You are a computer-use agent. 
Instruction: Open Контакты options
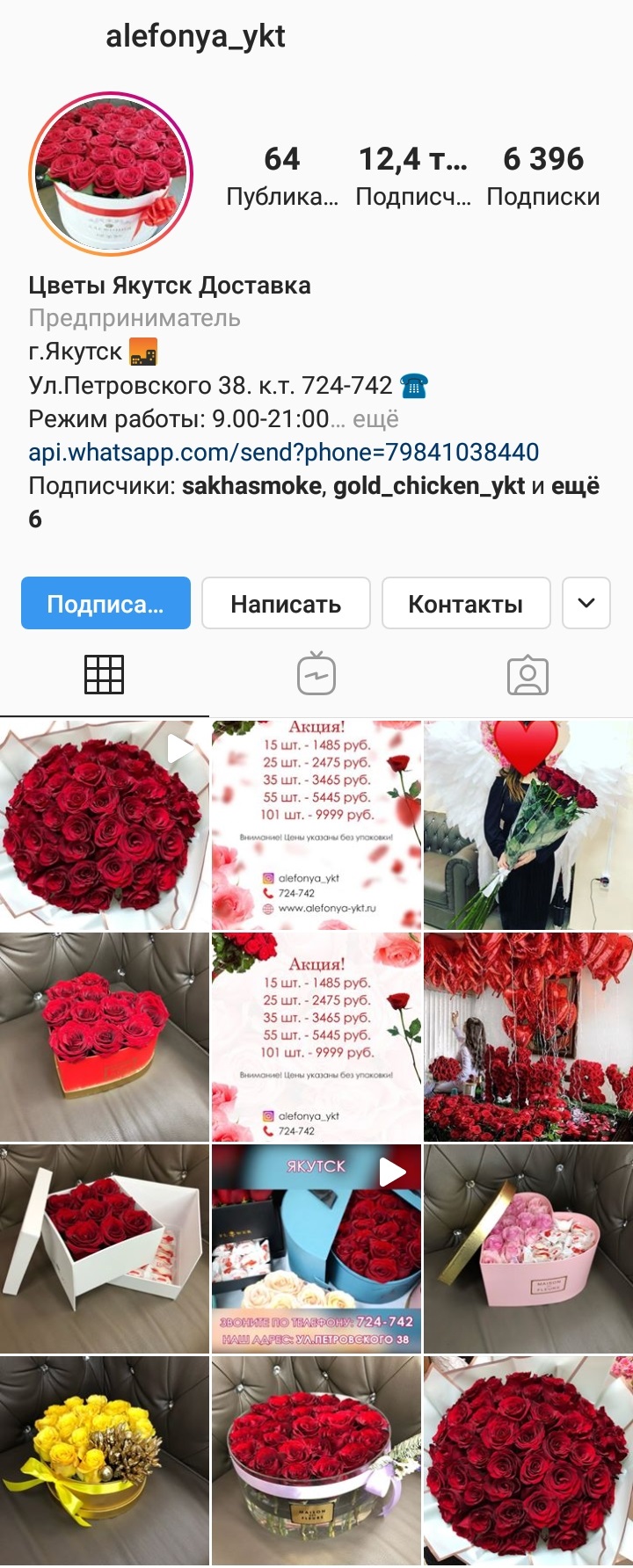pos(465,603)
